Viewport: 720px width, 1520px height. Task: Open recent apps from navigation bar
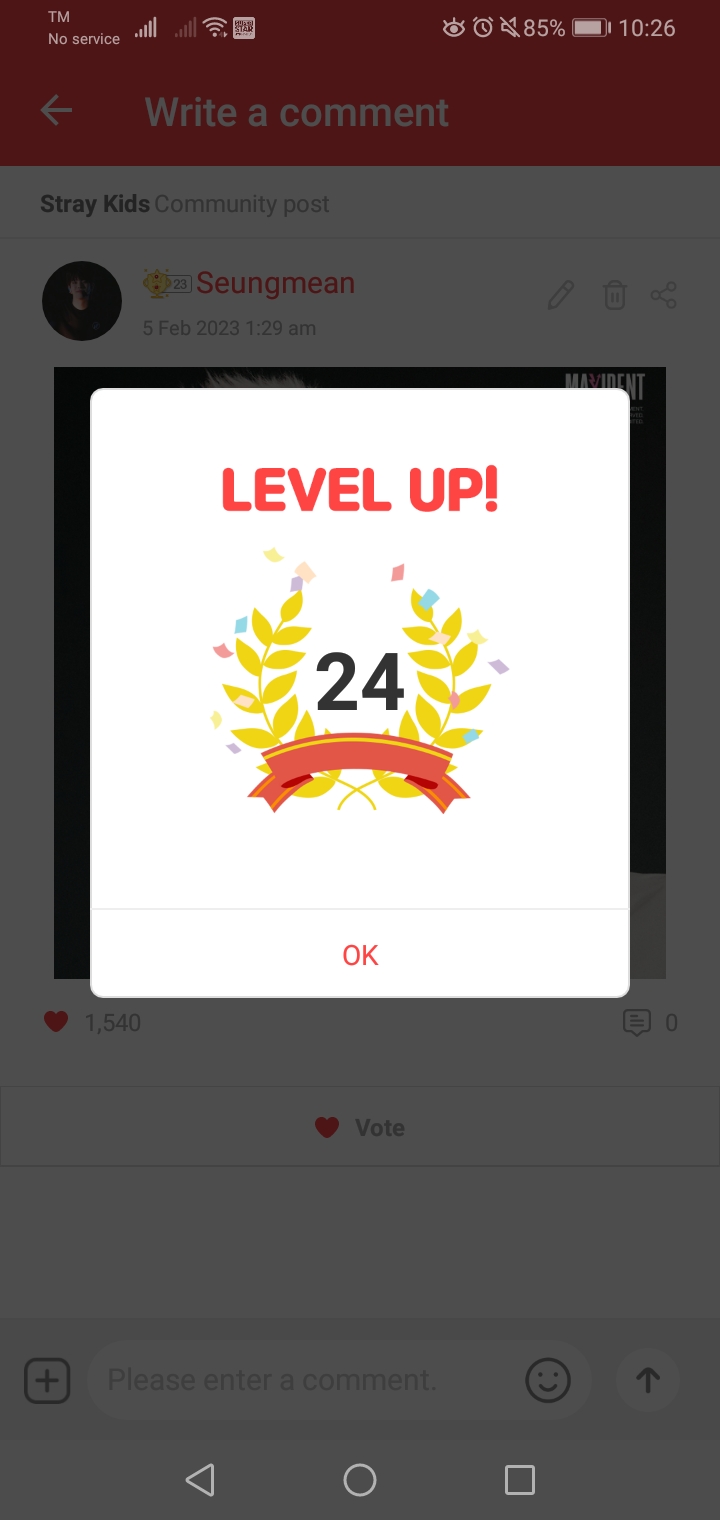click(520, 1480)
